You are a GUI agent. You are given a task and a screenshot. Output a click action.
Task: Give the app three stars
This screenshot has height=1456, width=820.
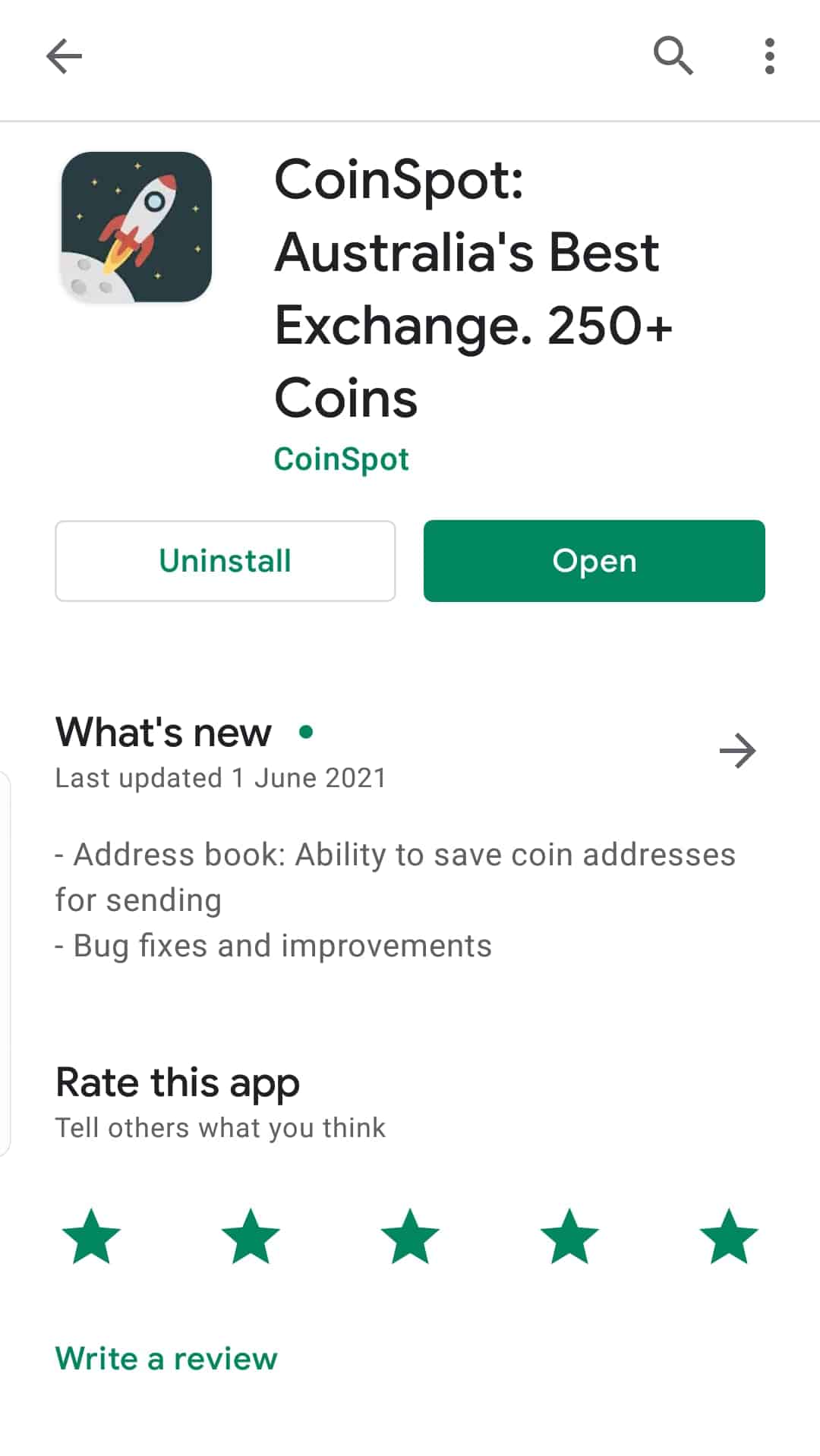[x=410, y=1237]
